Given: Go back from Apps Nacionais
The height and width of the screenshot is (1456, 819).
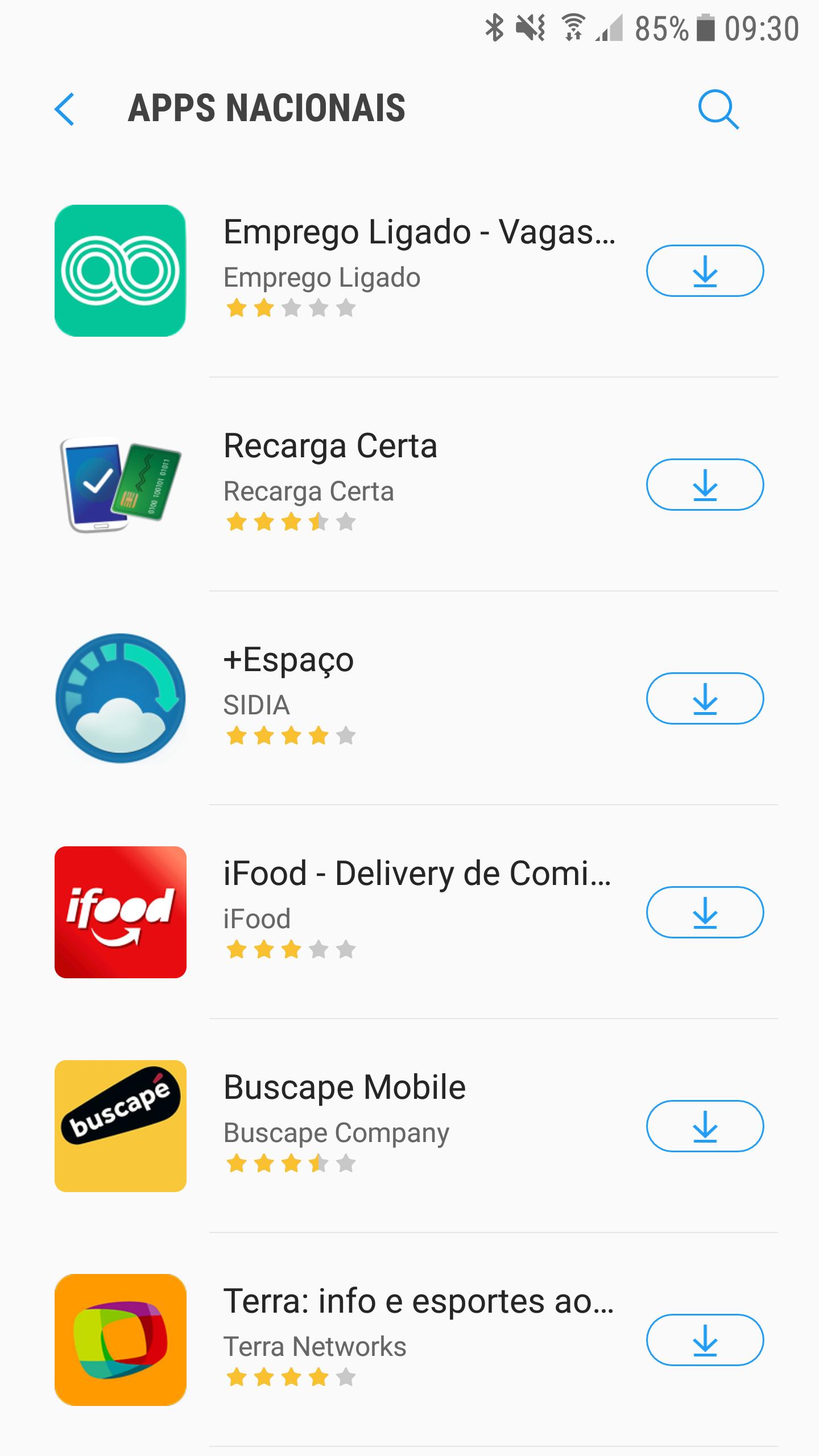Looking at the screenshot, I should click(65, 109).
